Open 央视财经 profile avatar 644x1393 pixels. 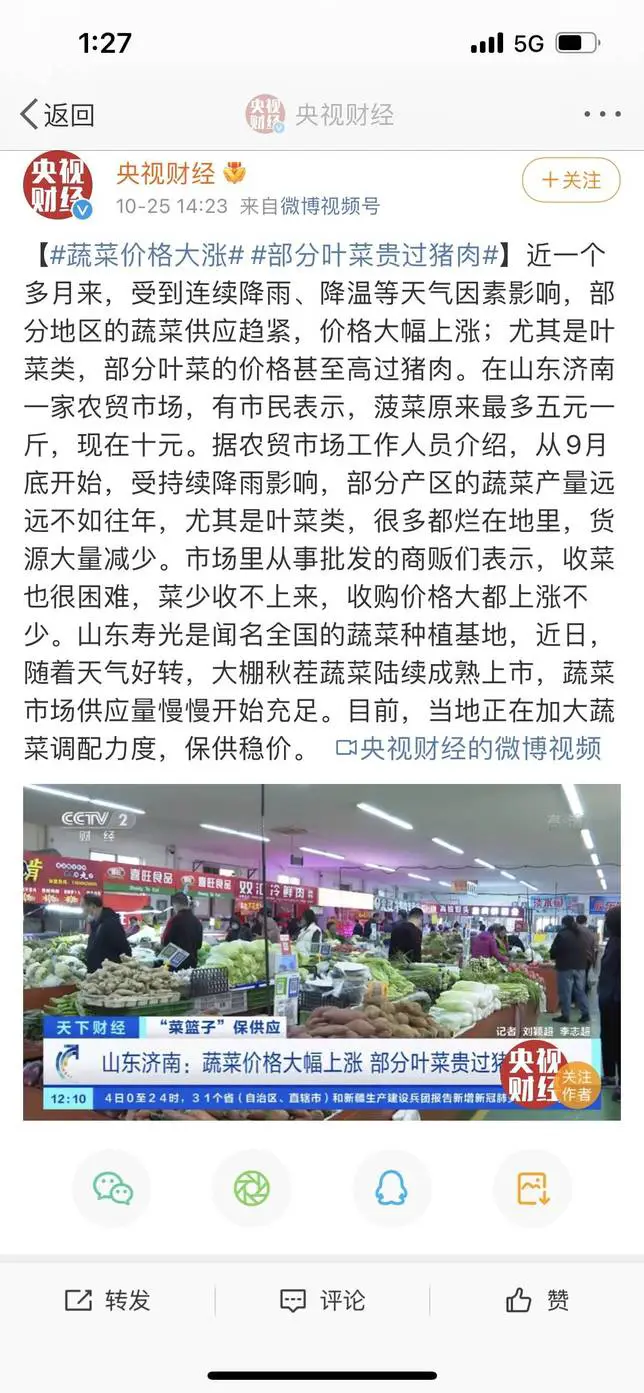click(x=58, y=185)
